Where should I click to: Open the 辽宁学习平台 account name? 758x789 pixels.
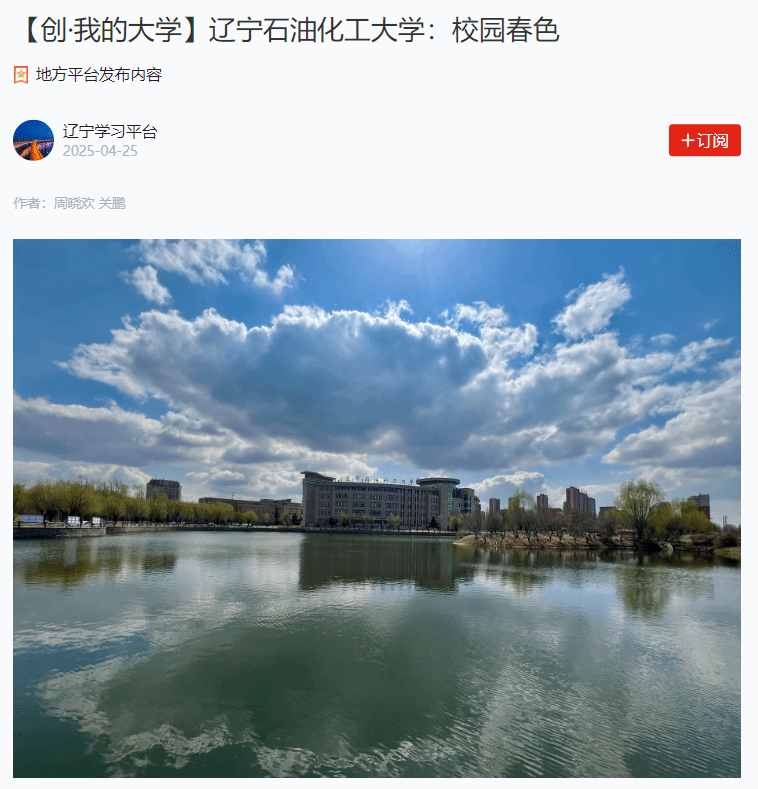coord(110,131)
